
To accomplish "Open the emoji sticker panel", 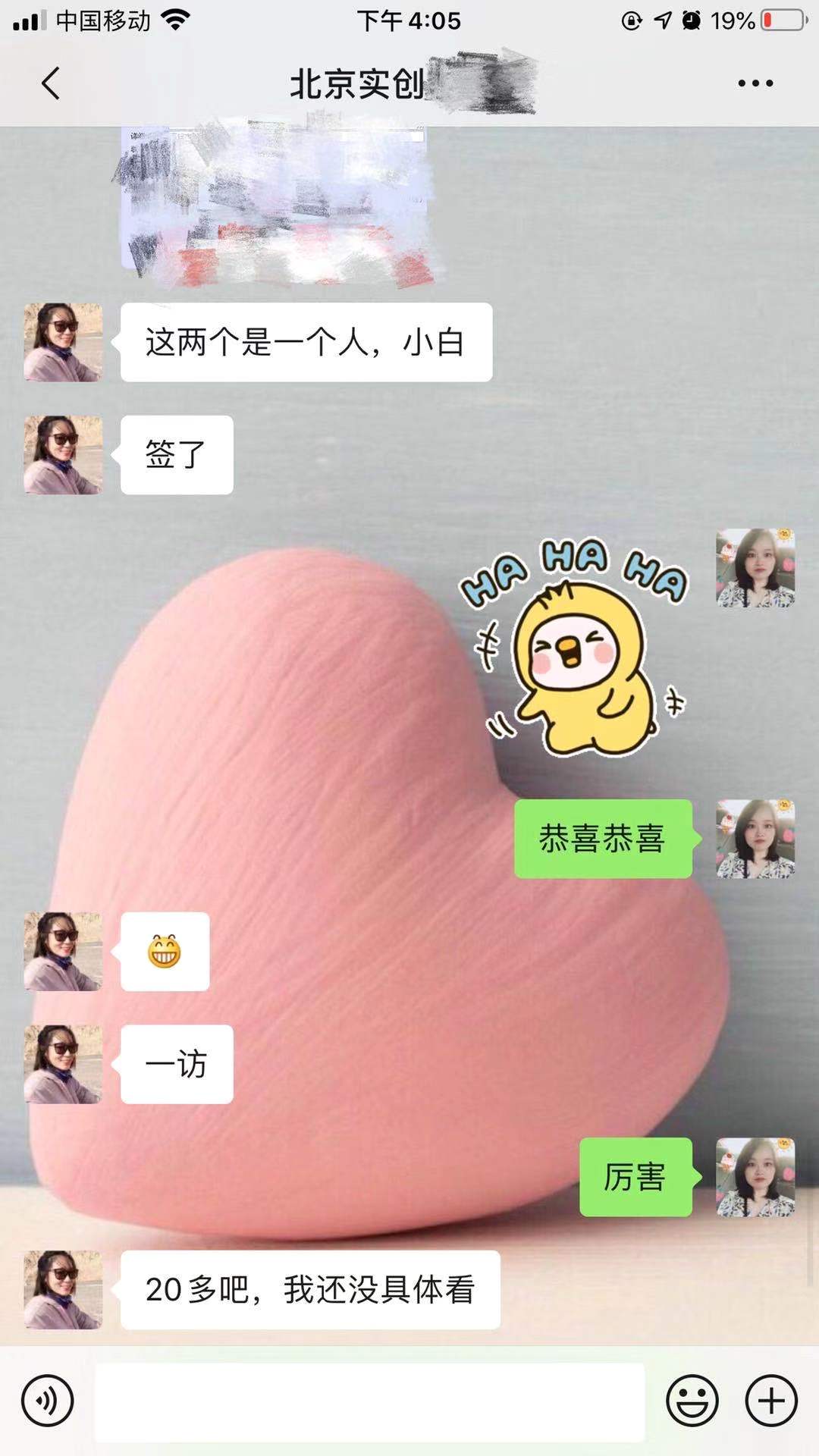I will (x=692, y=1401).
